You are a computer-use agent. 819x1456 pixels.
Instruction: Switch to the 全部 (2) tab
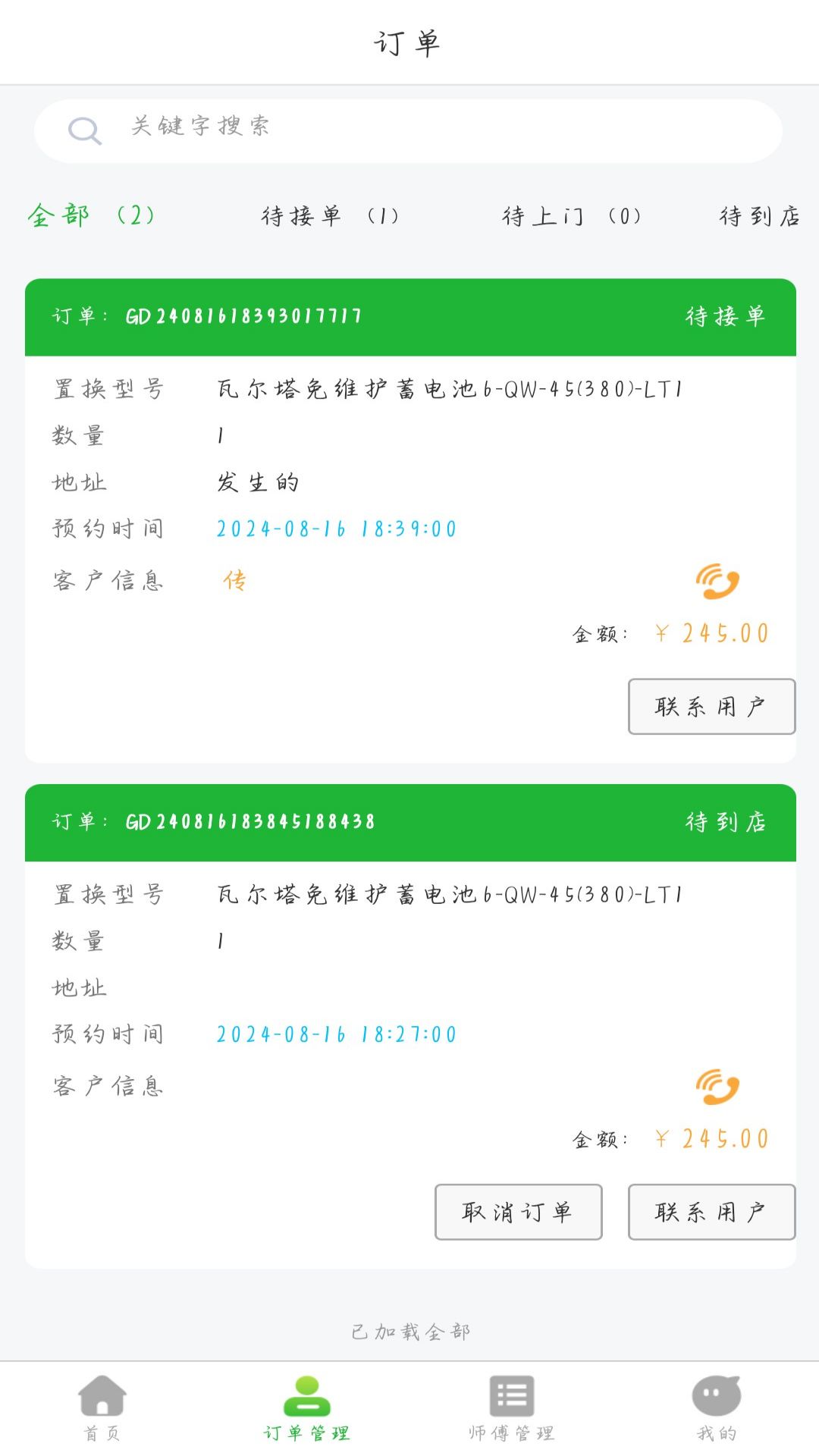[91, 215]
